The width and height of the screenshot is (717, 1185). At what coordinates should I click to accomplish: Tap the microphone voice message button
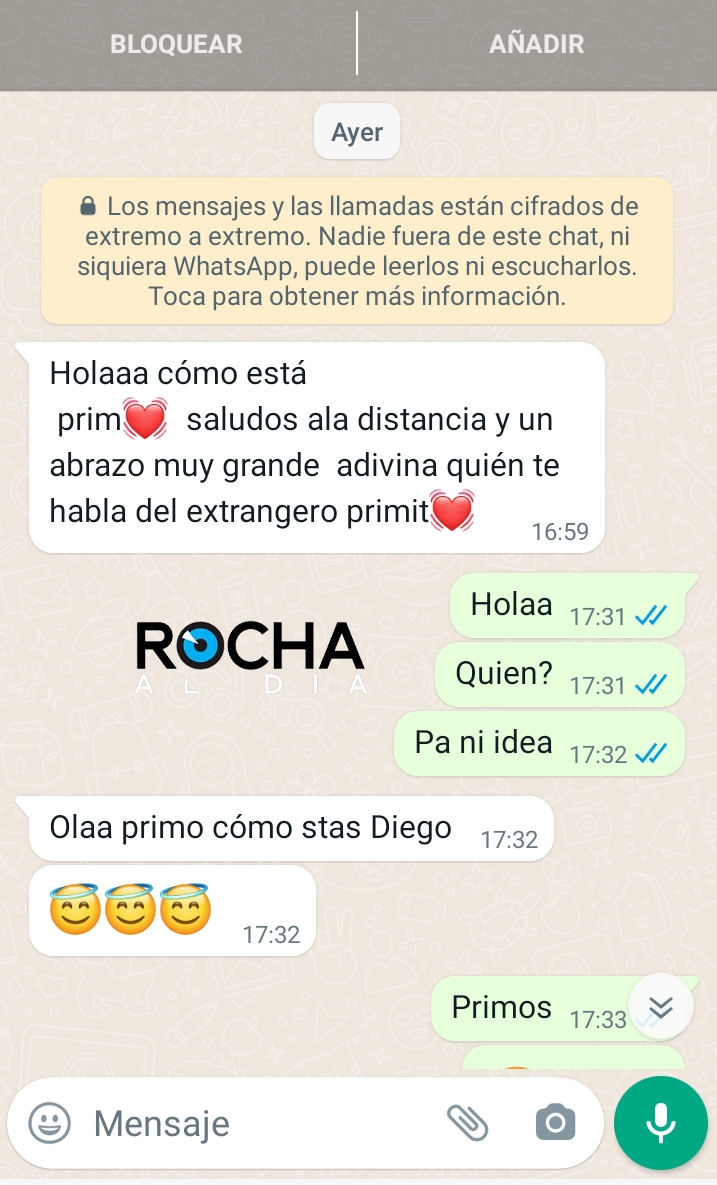pos(660,1123)
